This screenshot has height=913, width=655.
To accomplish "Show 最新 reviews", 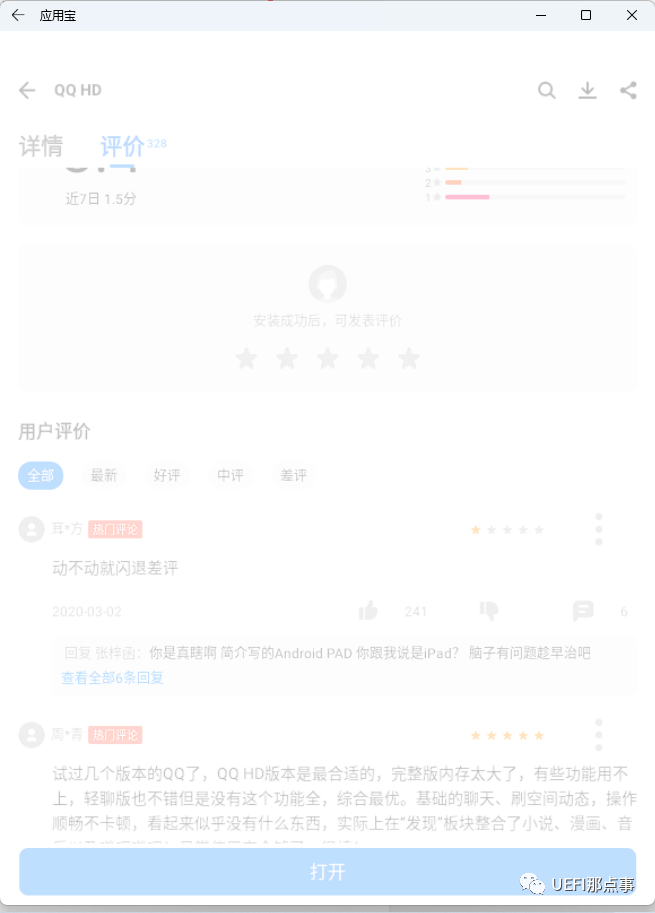I will coord(104,475).
